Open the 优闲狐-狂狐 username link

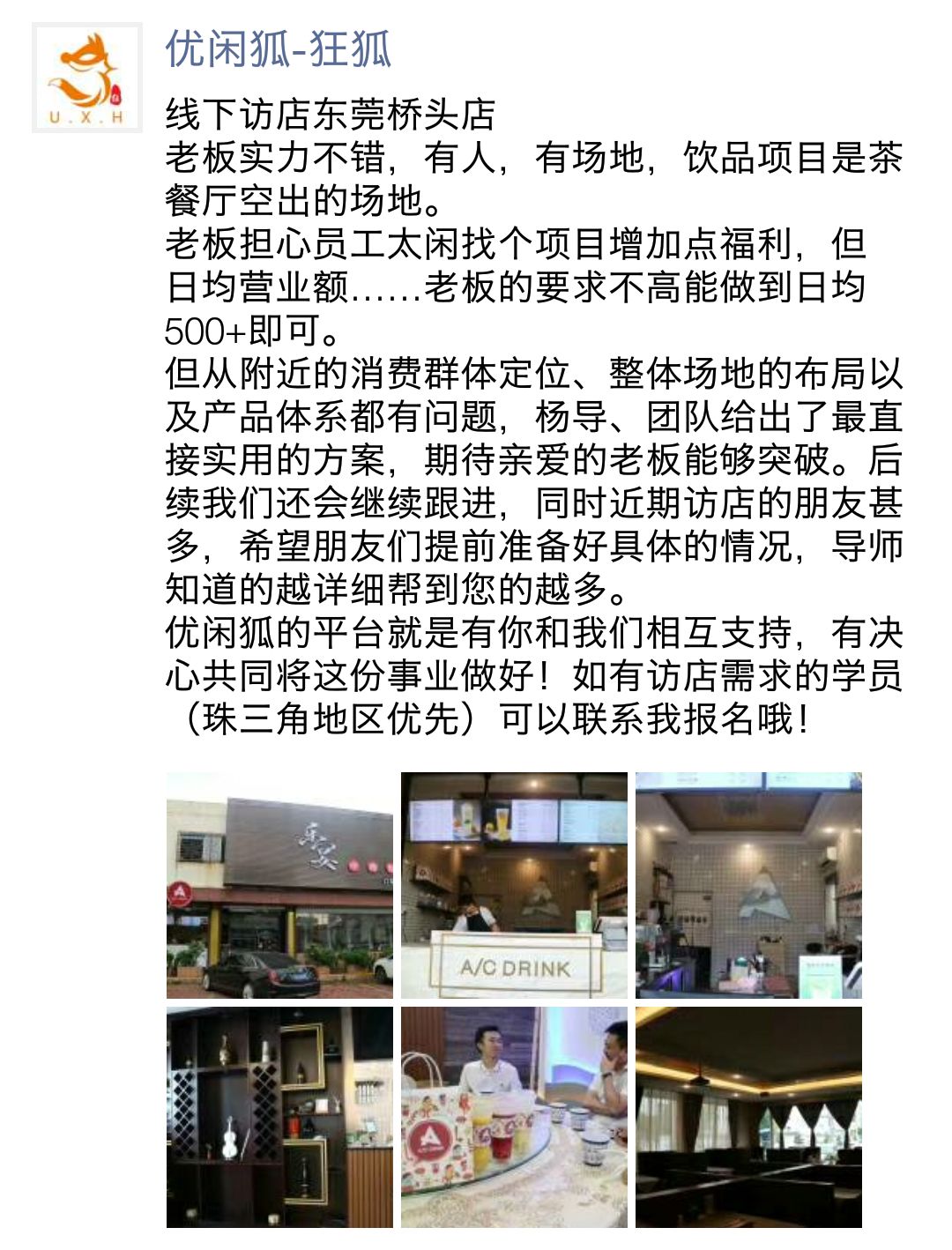[x=279, y=49]
